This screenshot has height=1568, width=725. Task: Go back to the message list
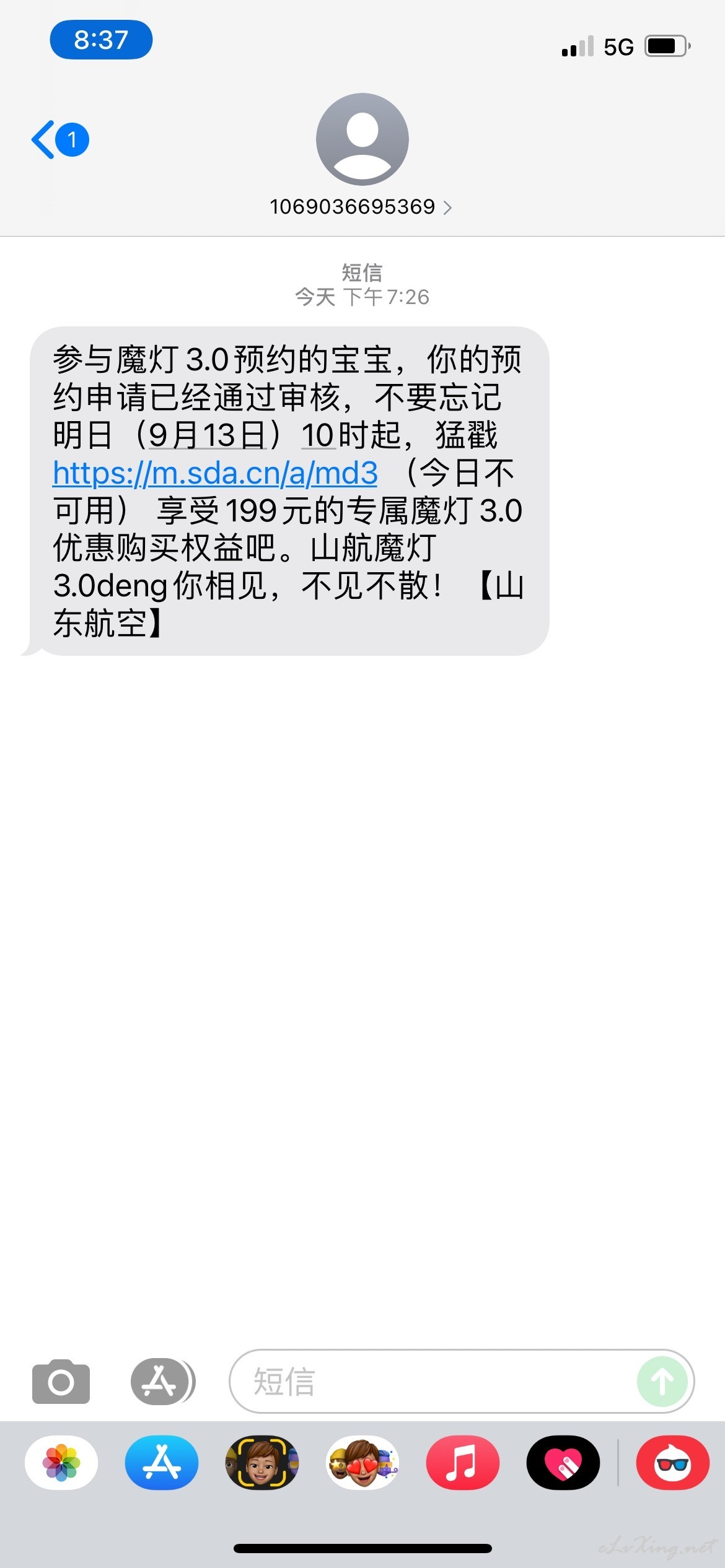[x=60, y=139]
